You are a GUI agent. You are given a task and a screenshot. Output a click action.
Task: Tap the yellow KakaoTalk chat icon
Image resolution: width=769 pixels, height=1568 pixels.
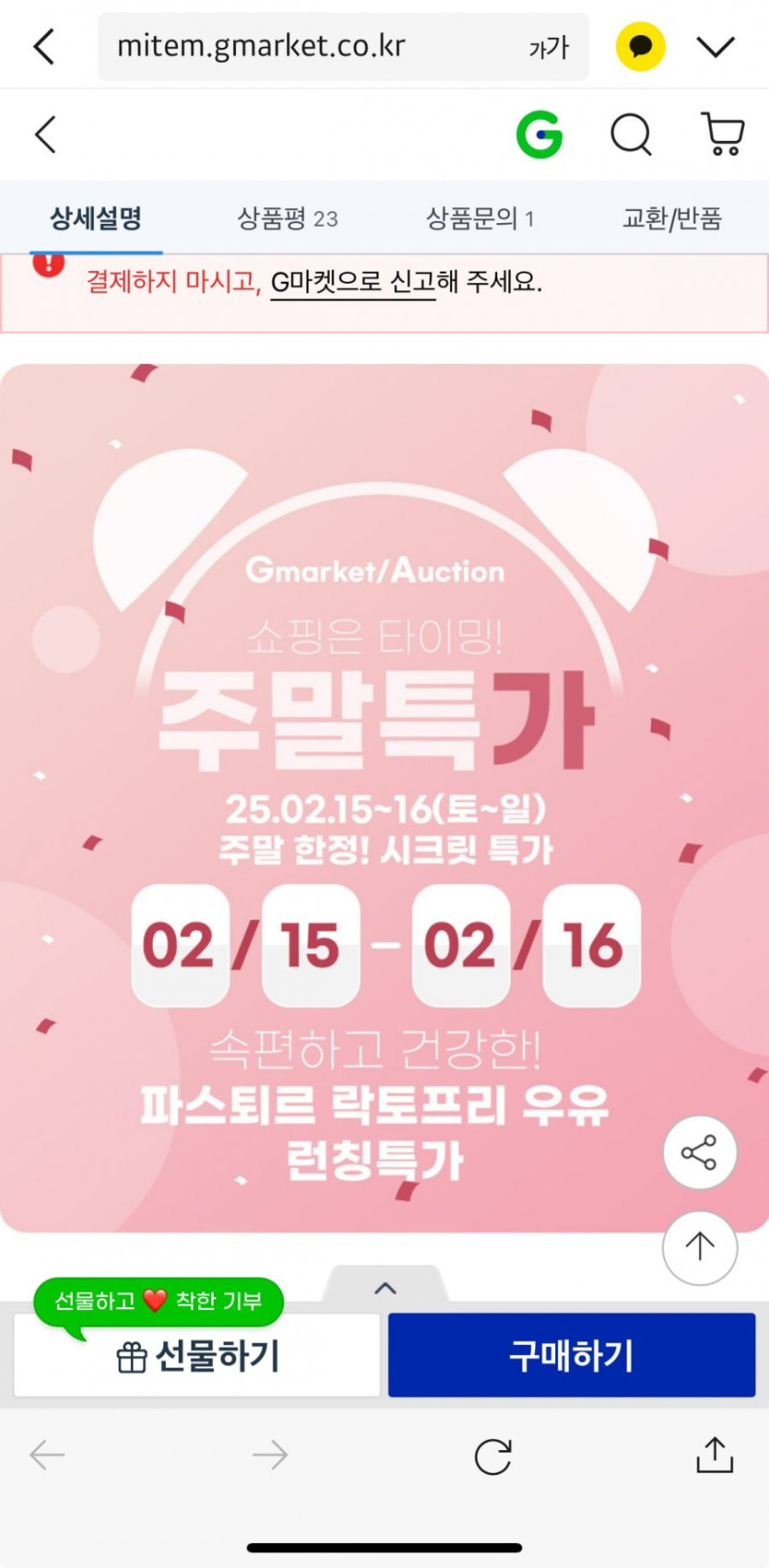pyautogui.click(x=640, y=46)
